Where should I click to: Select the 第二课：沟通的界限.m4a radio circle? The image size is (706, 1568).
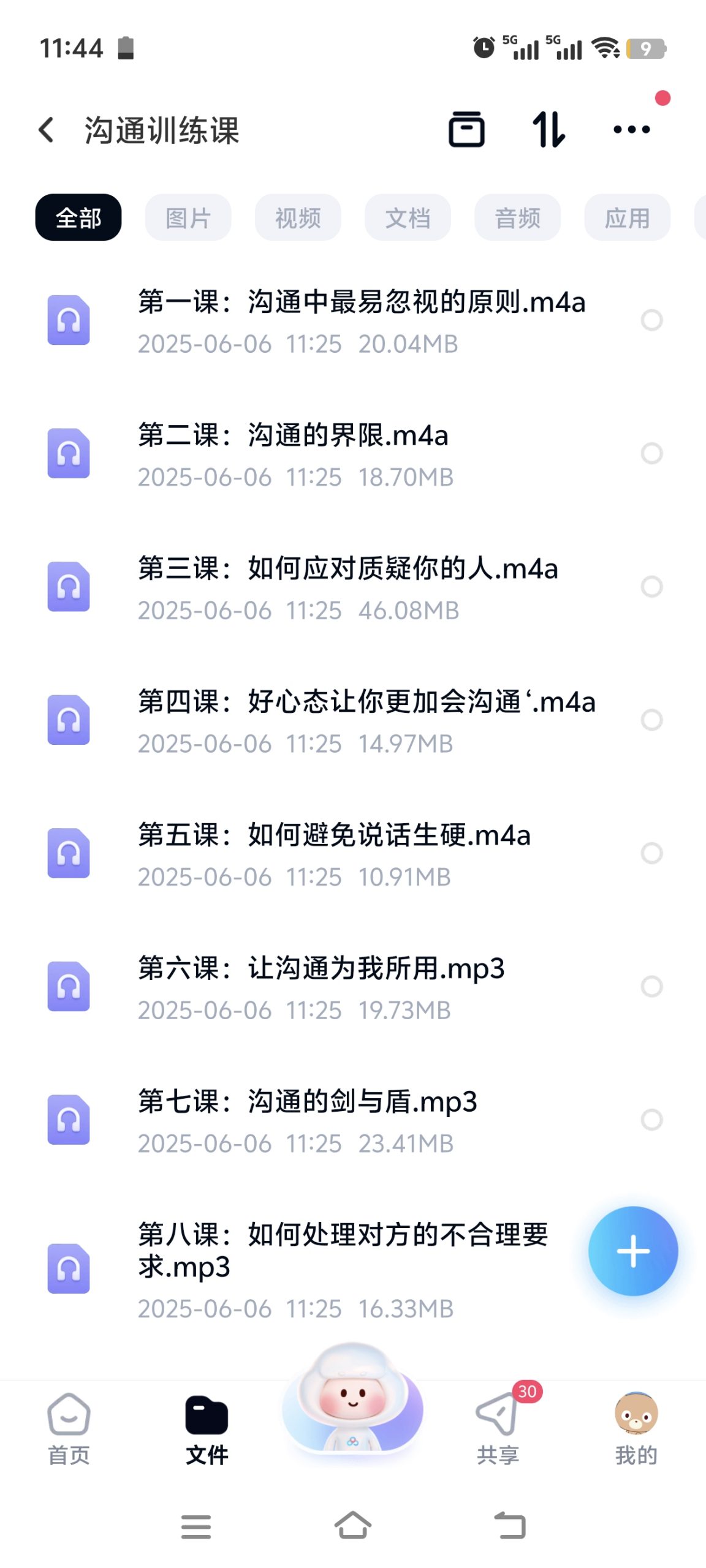click(651, 453)
